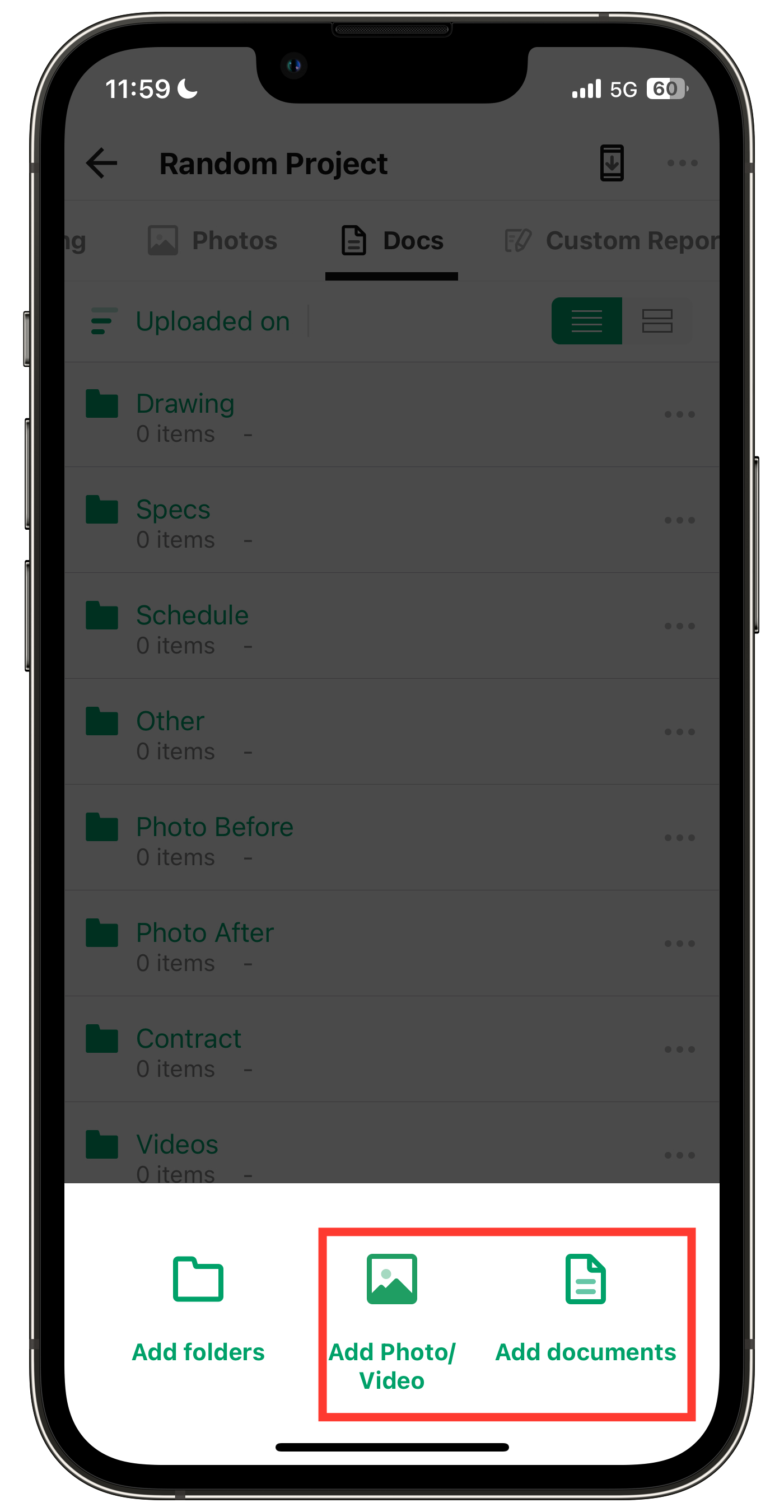Open more options for Photo After
784x1512 pixels.
point(679,943)
